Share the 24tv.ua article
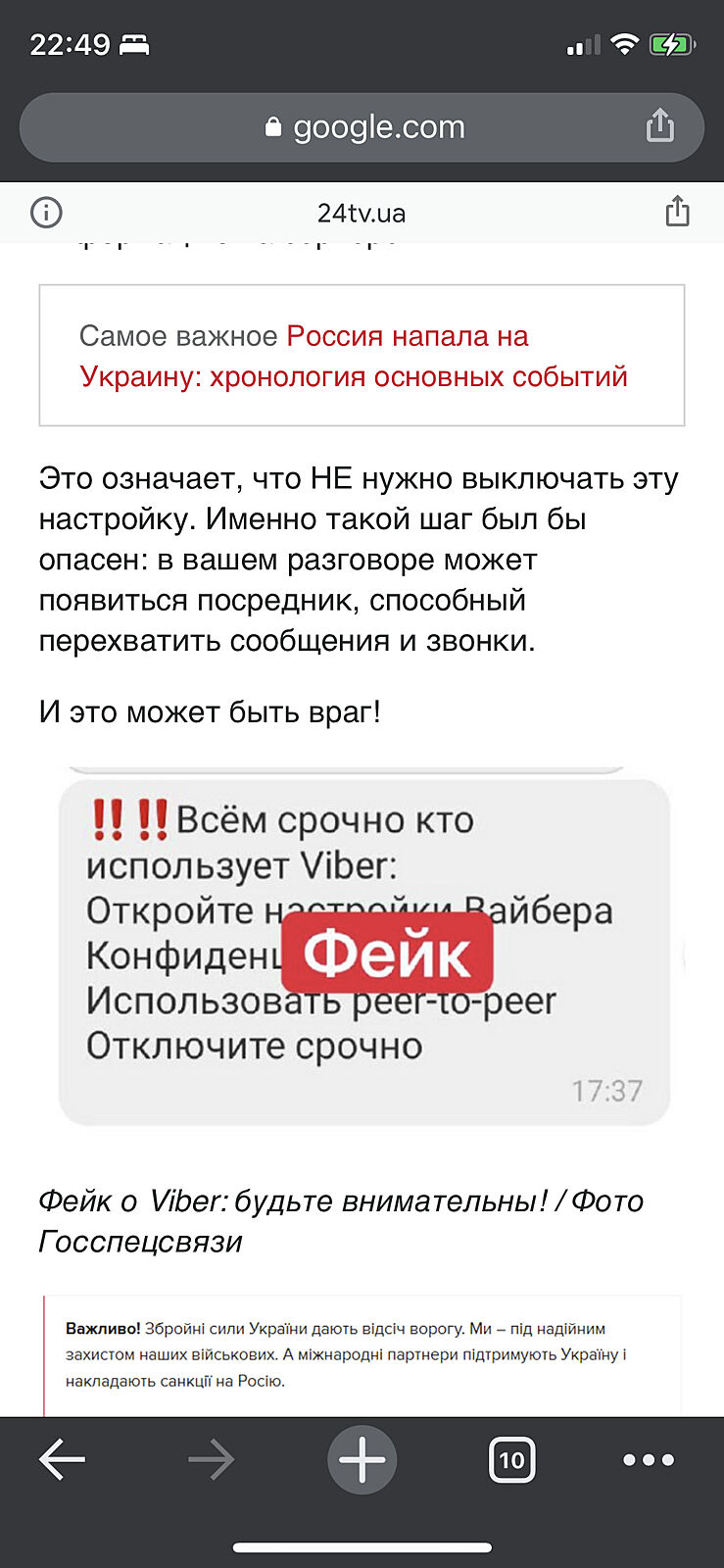The width and height of the screenshot is (724, 1568). point(677,212)
